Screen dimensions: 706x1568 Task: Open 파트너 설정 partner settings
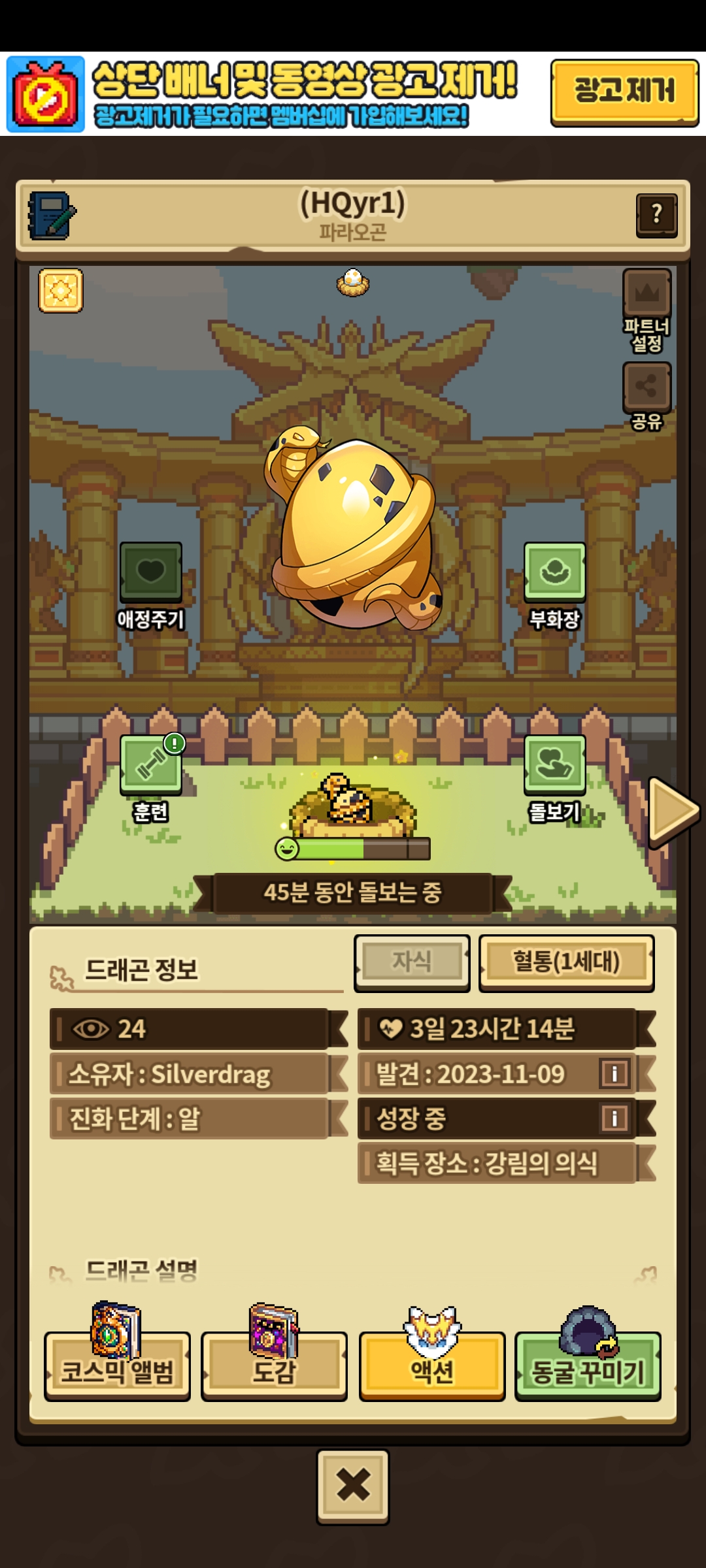pyautogui.click(x=647, y=310)
